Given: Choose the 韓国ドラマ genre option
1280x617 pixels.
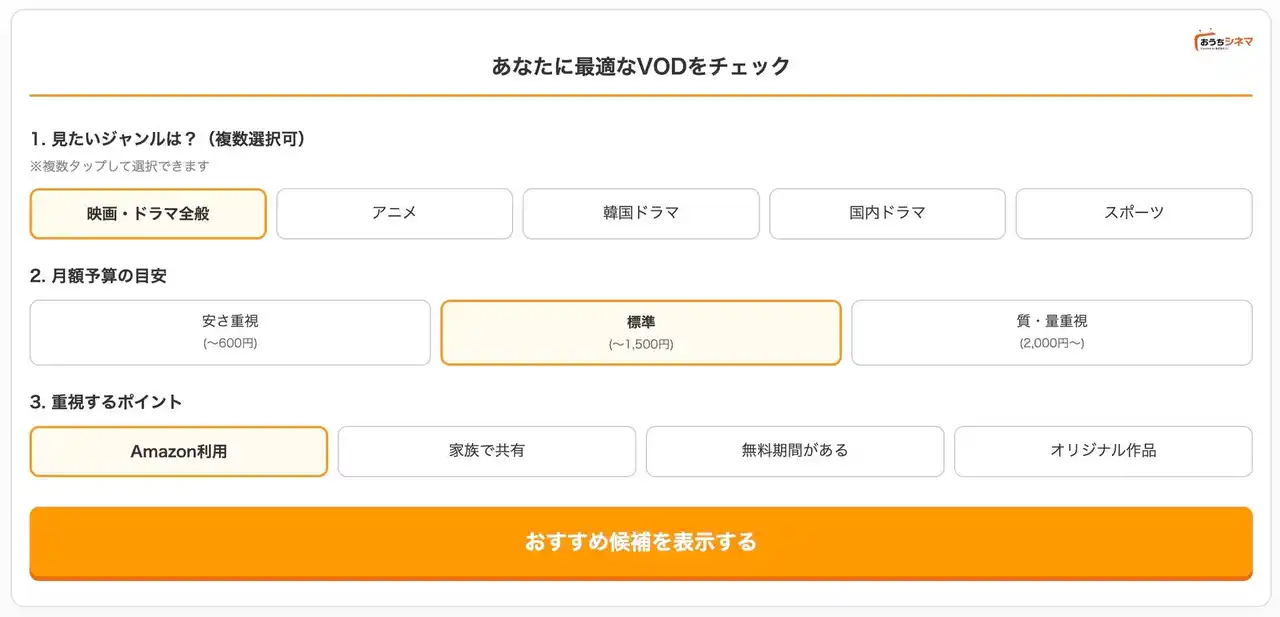Looking at the screenshot, I should tap(640, 214).
